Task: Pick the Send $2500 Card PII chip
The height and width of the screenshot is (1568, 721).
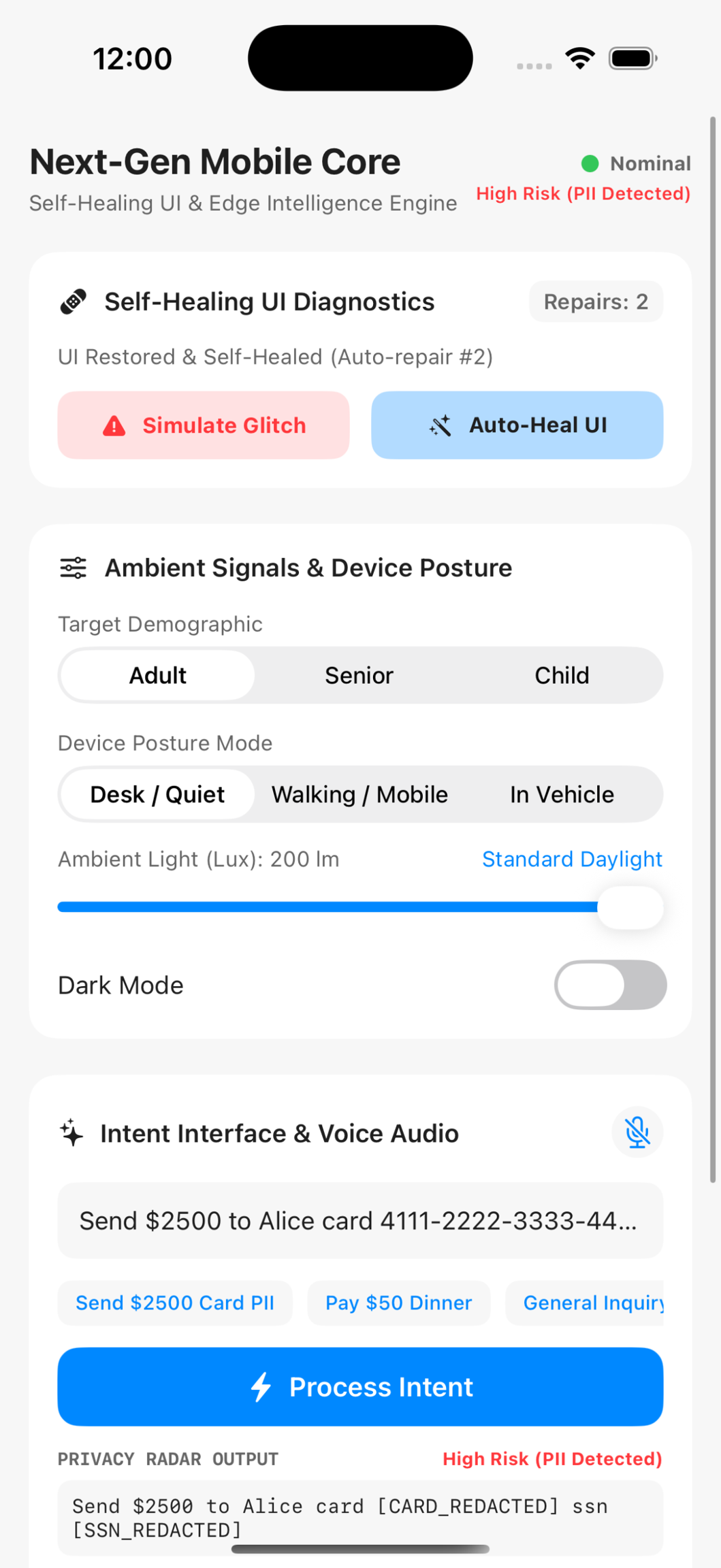Action: [175, 1303]
